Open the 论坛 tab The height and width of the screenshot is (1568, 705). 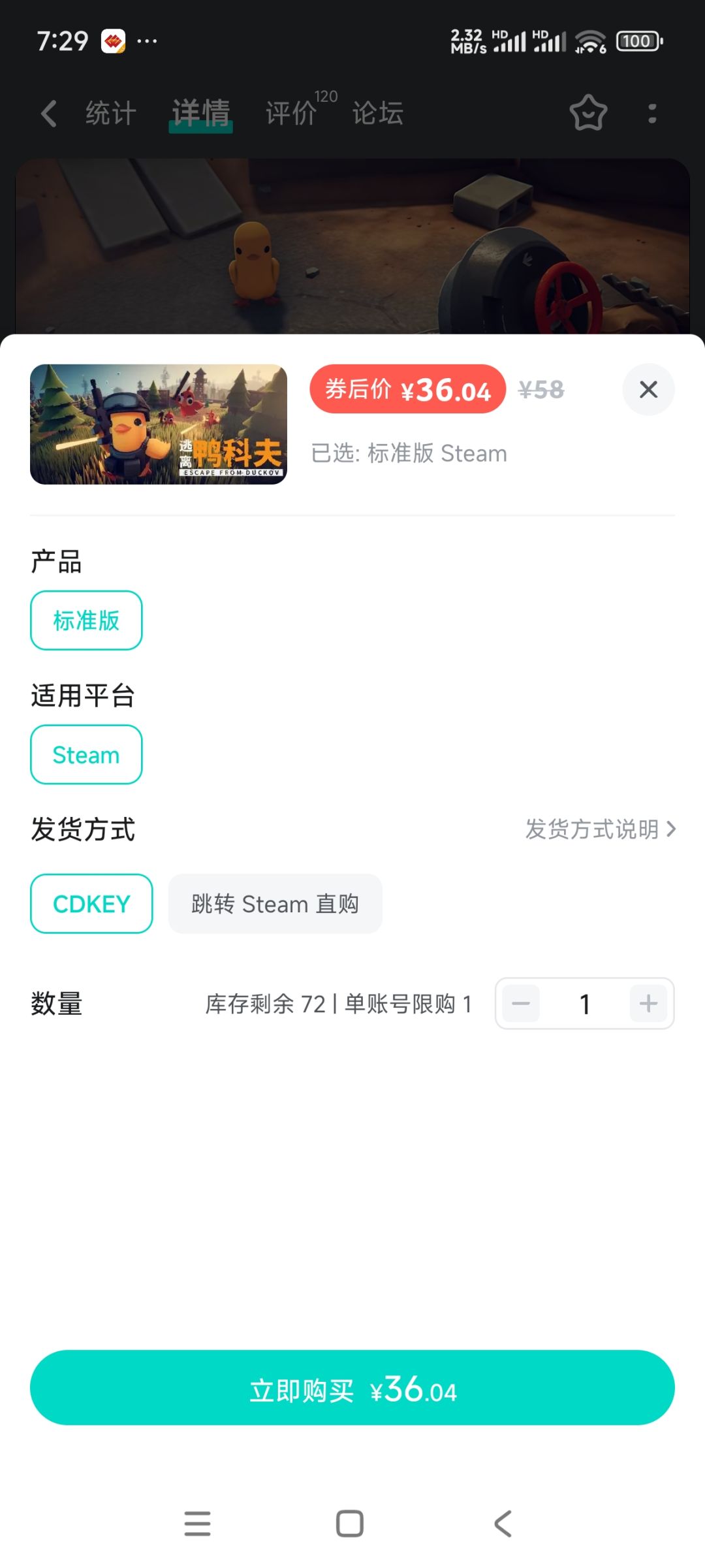tap(378, 113)
